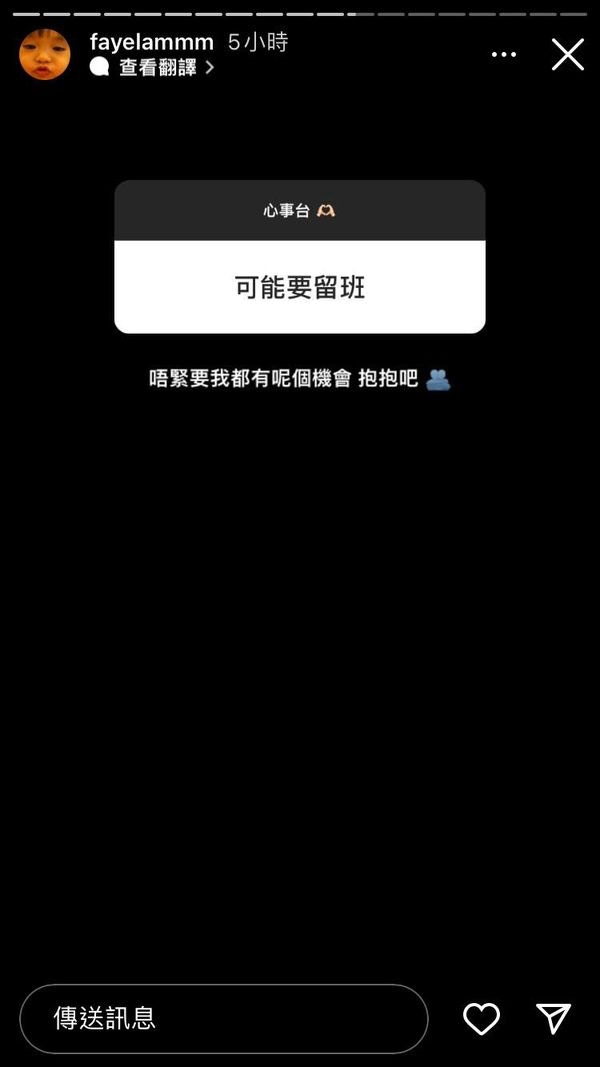The height and width of the screenshot is (1067, 600).
Task: Open the three-dot more options menu
Action: coord(504,54)
